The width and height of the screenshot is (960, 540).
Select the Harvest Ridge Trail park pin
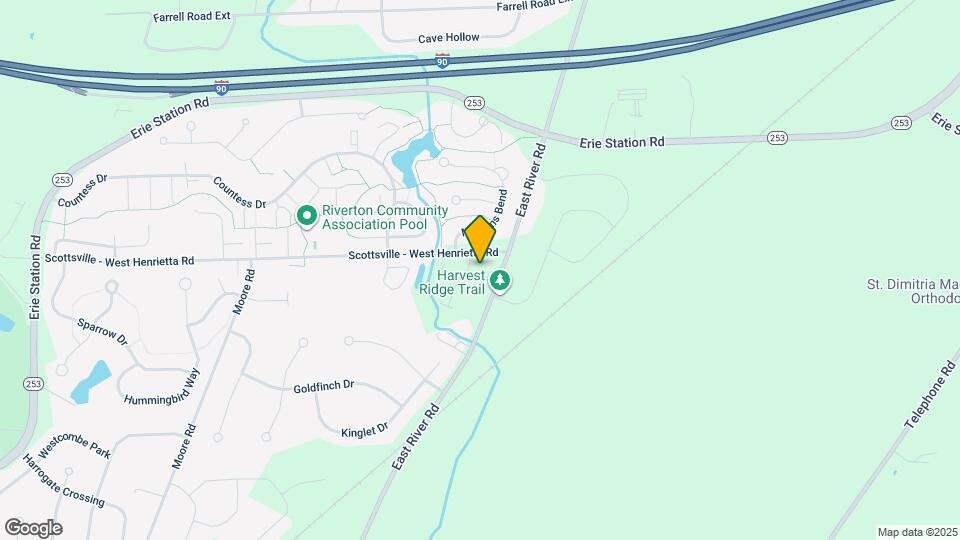point(500,281)
